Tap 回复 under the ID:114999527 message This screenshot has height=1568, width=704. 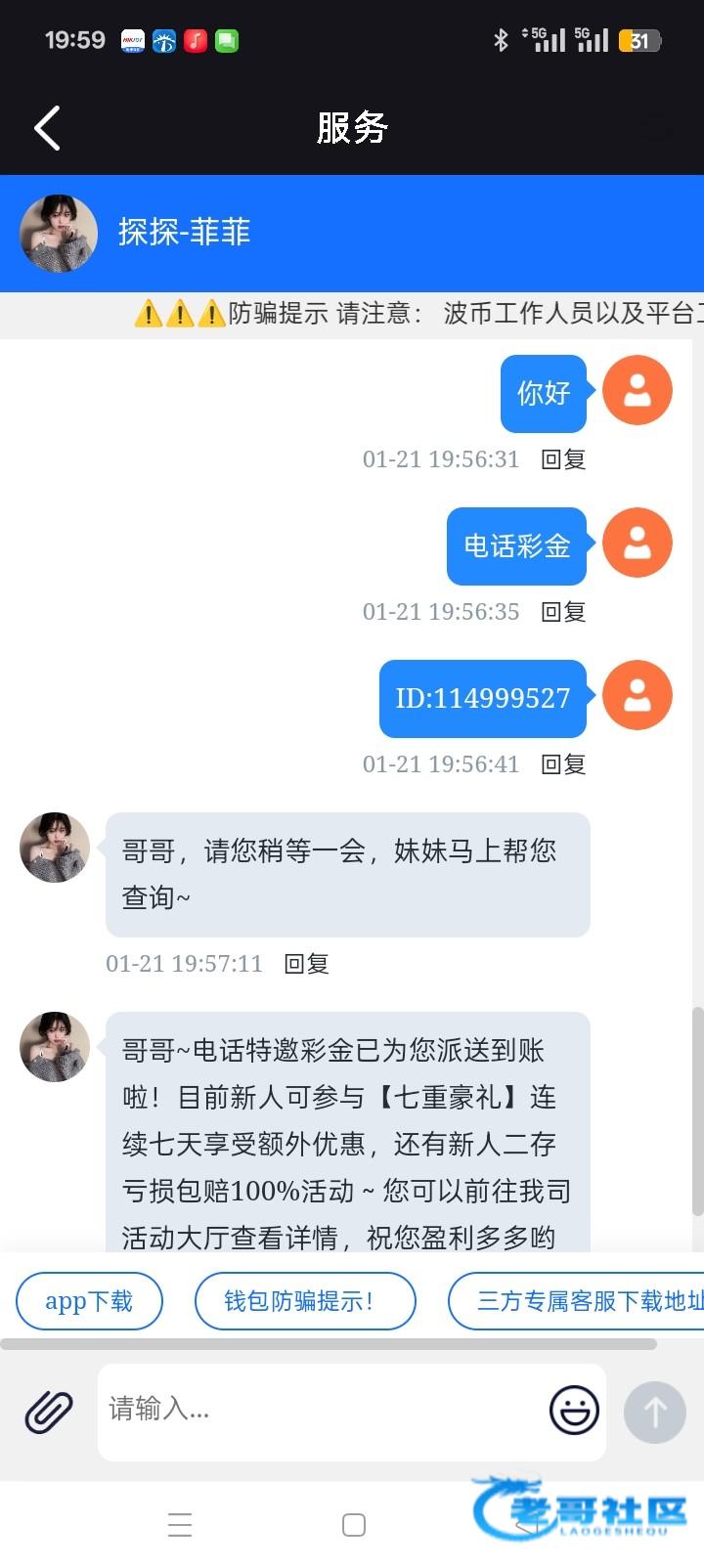click(563, 764)
